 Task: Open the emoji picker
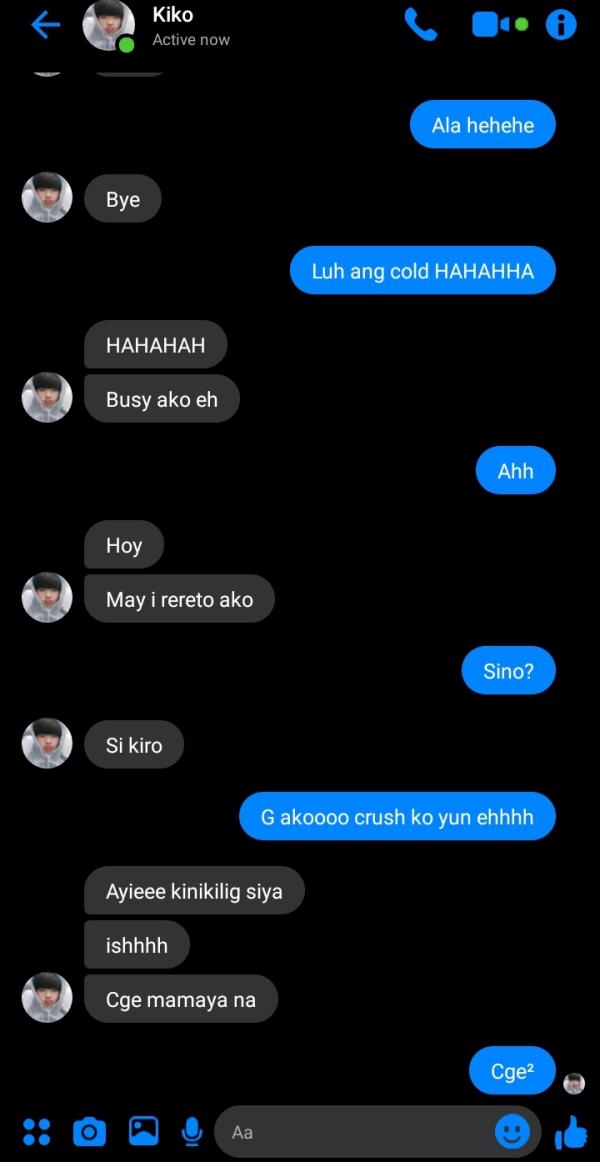pos(513,1131)
